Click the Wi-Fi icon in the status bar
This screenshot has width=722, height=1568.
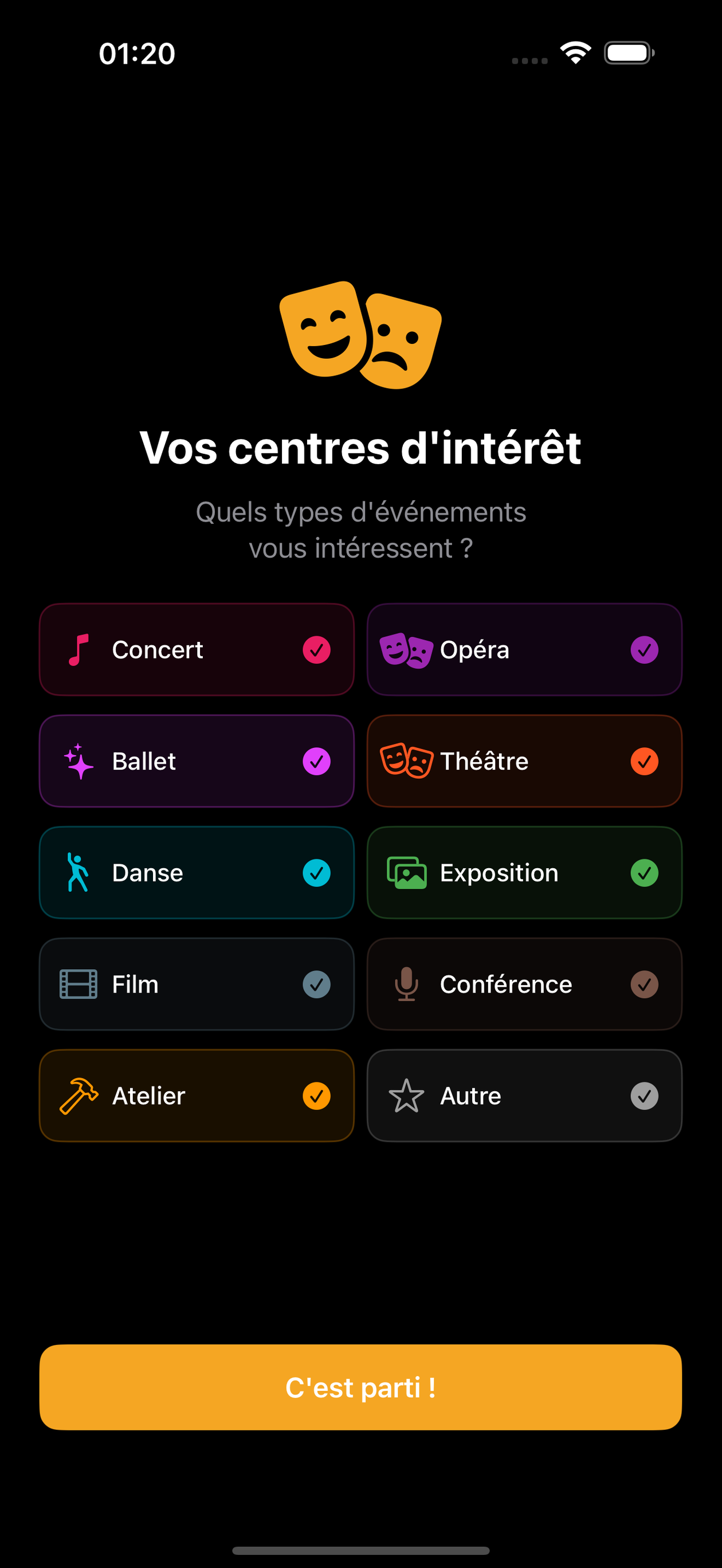pos(575,53)
